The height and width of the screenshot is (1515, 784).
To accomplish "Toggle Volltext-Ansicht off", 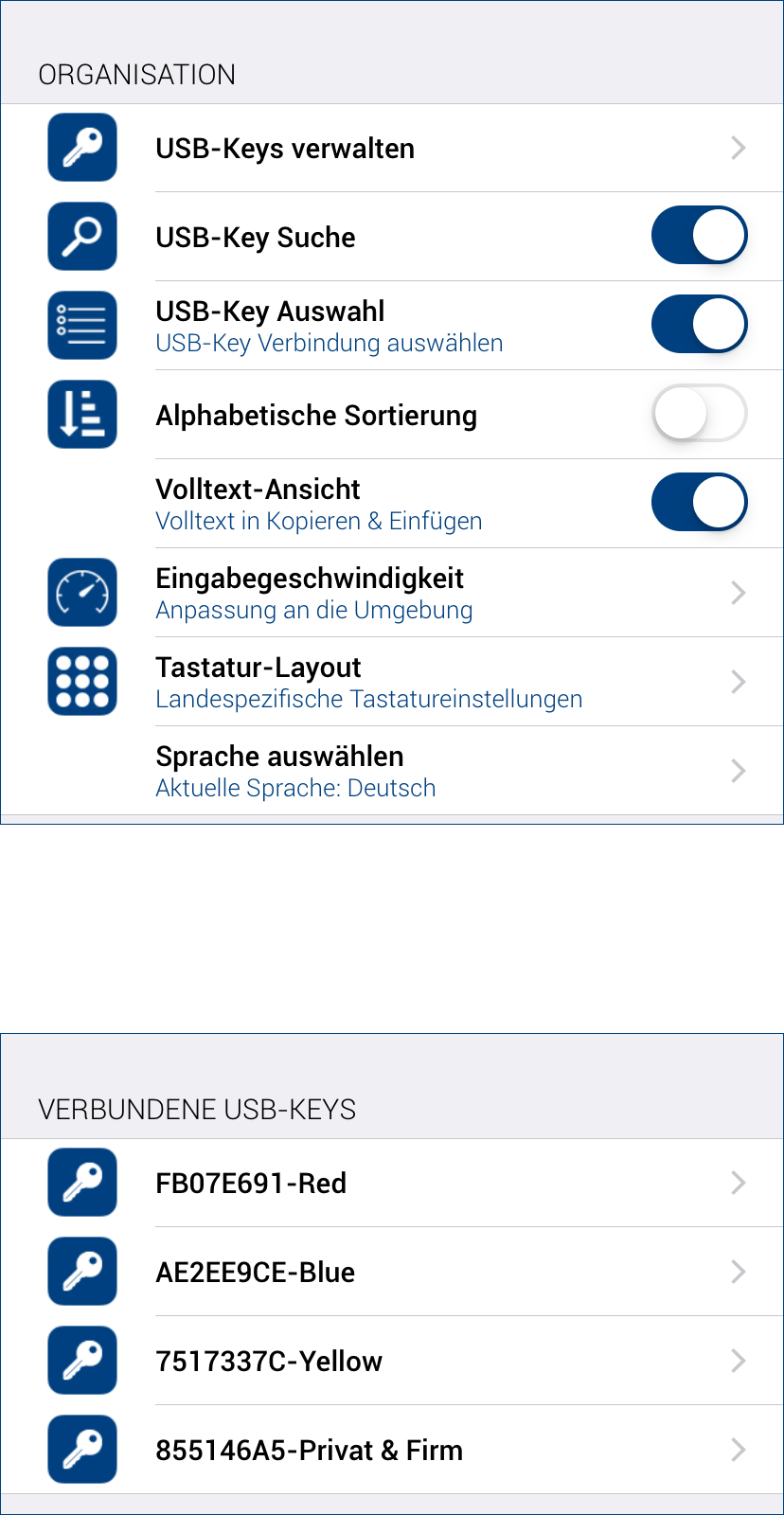I will (699, 503).
